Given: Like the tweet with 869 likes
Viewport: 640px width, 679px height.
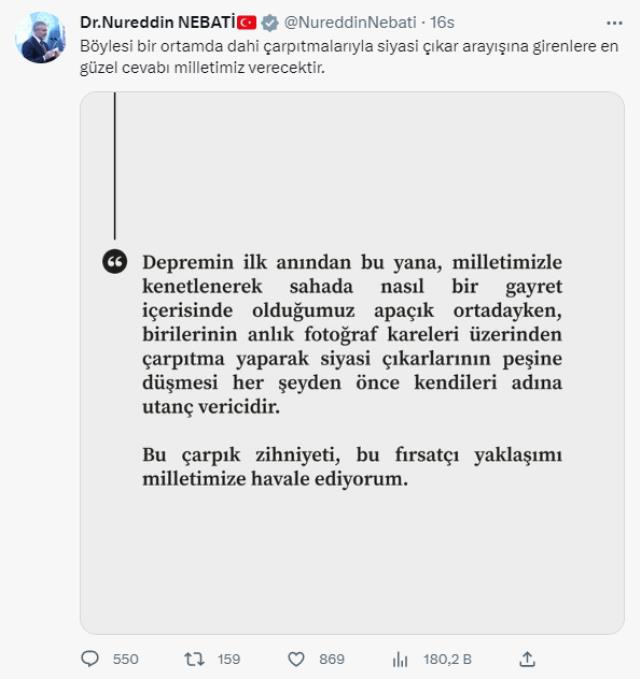Looking at the screenshot, I should (296, 659).
